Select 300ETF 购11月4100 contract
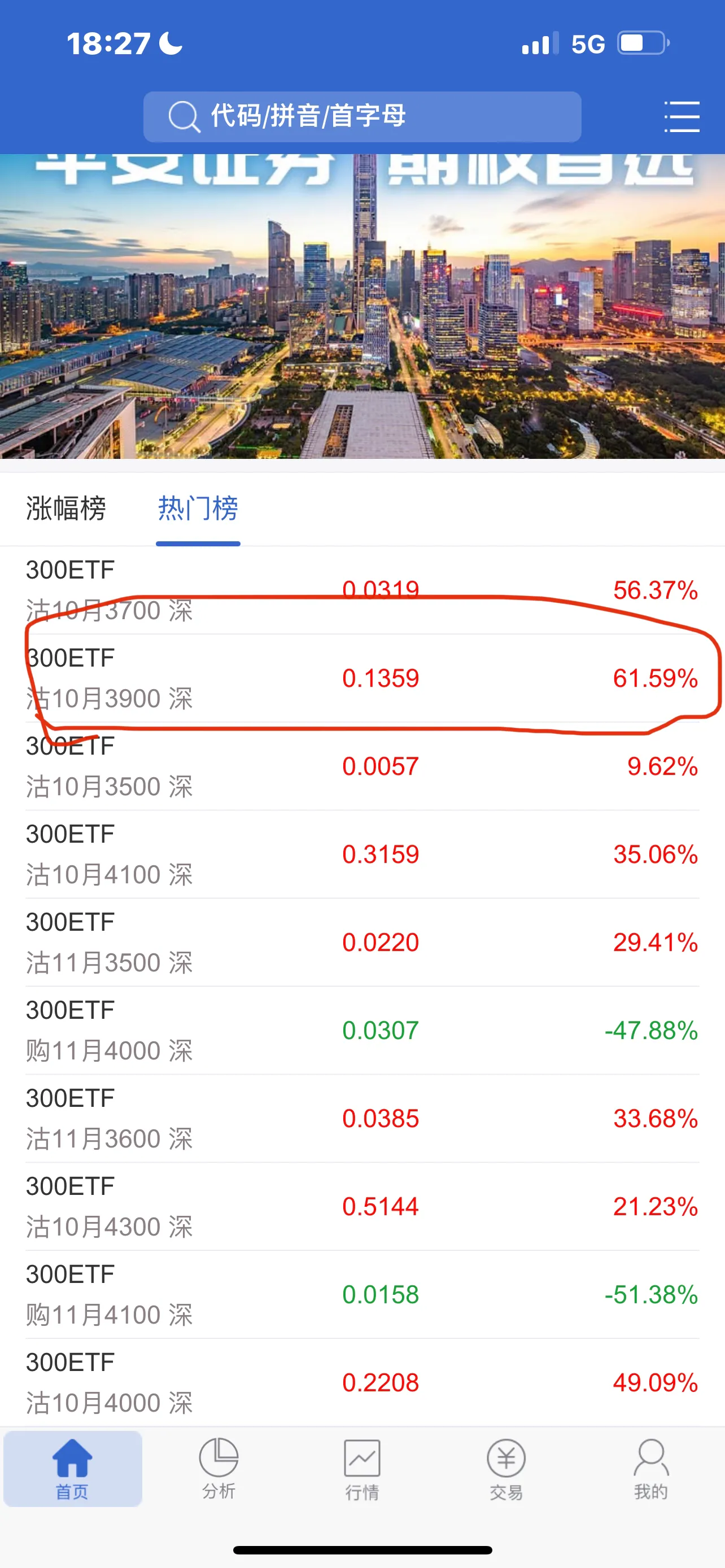The image size is (725, 1568). [362, 1294]
